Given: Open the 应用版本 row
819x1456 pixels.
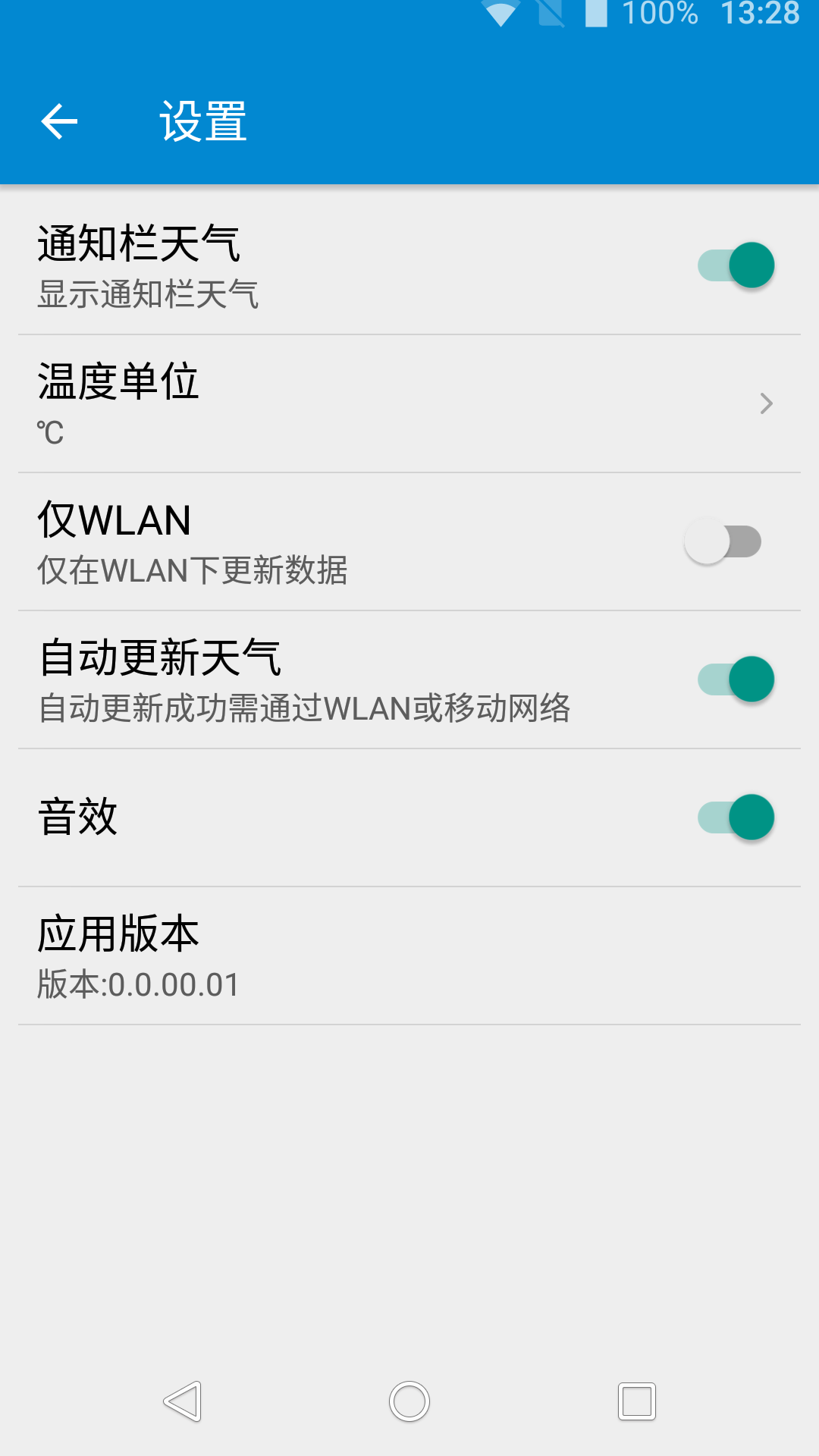Looking at the screenshot, I should click(x=409, y=955).
